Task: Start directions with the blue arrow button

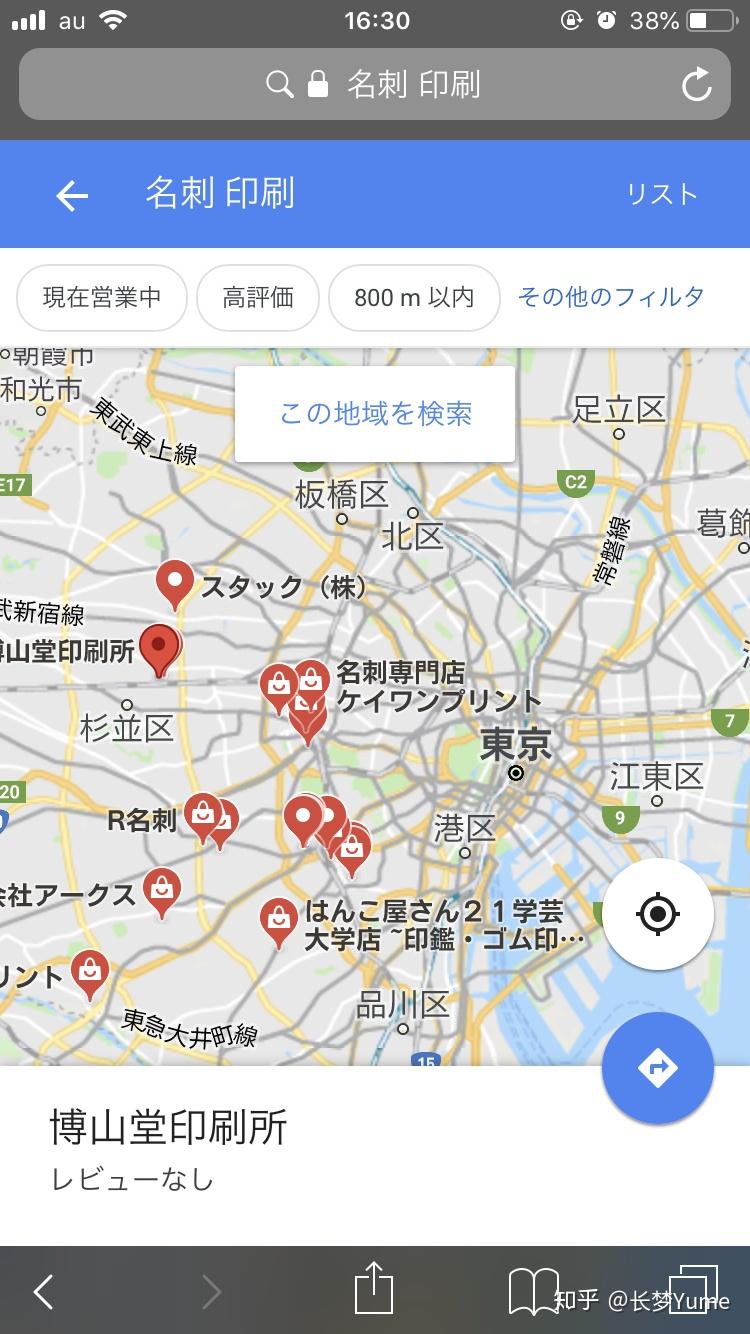Action: pyautogui.click(x=657, y=1068)
